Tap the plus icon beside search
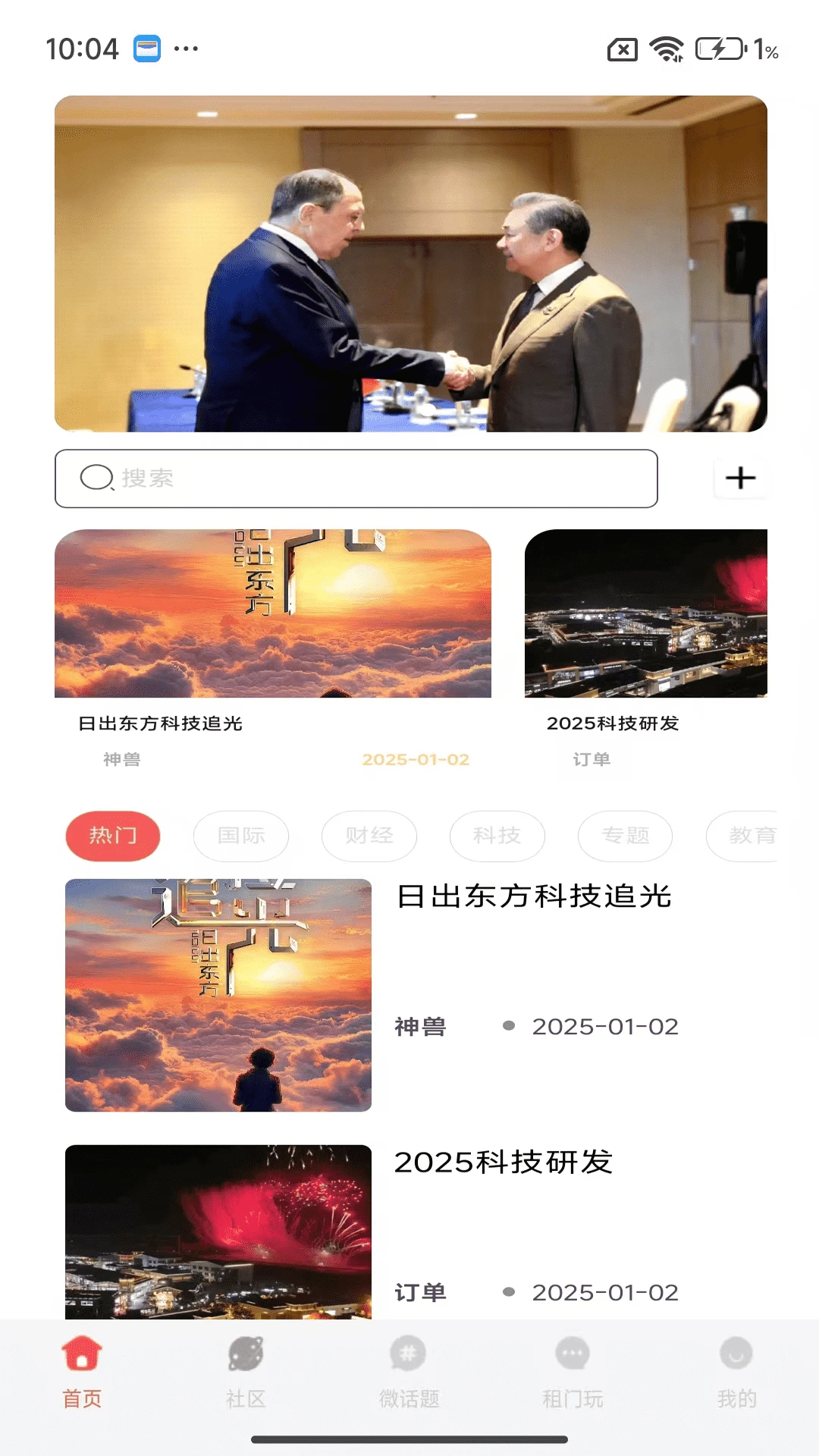The image size is (819, 1456). click(x=740, y=478)
